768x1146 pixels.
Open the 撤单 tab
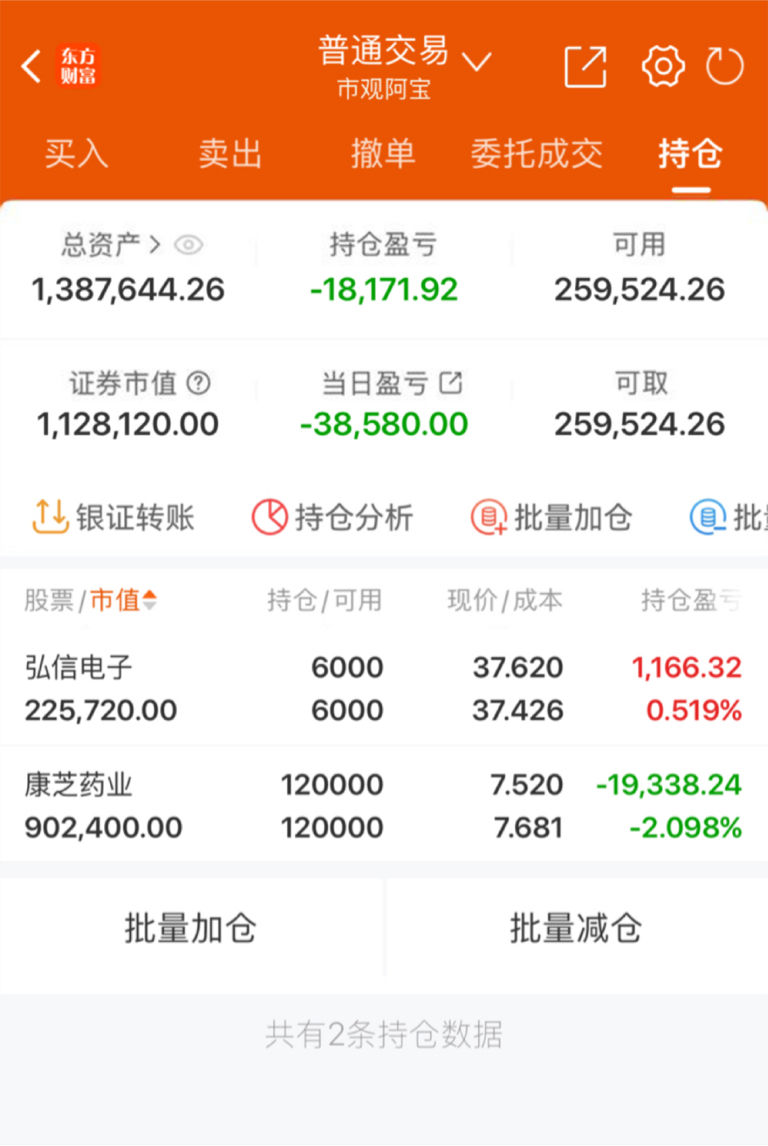click(x=383, y=154)
